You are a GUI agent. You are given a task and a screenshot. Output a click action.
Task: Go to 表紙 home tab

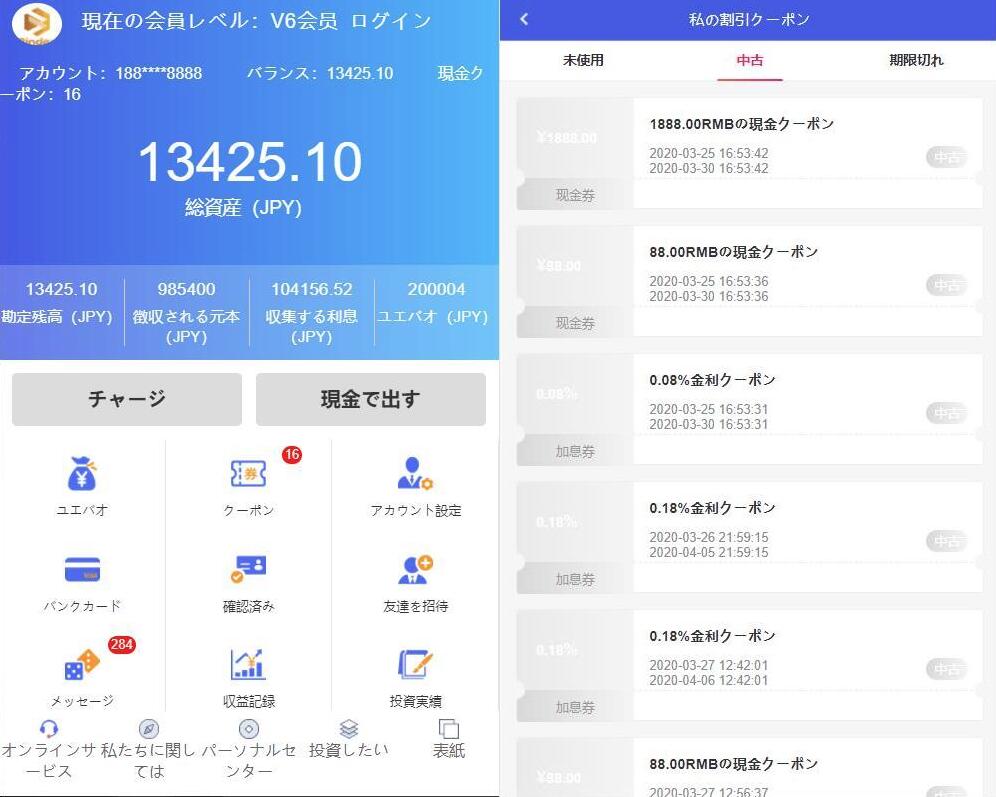click(449, 740)
